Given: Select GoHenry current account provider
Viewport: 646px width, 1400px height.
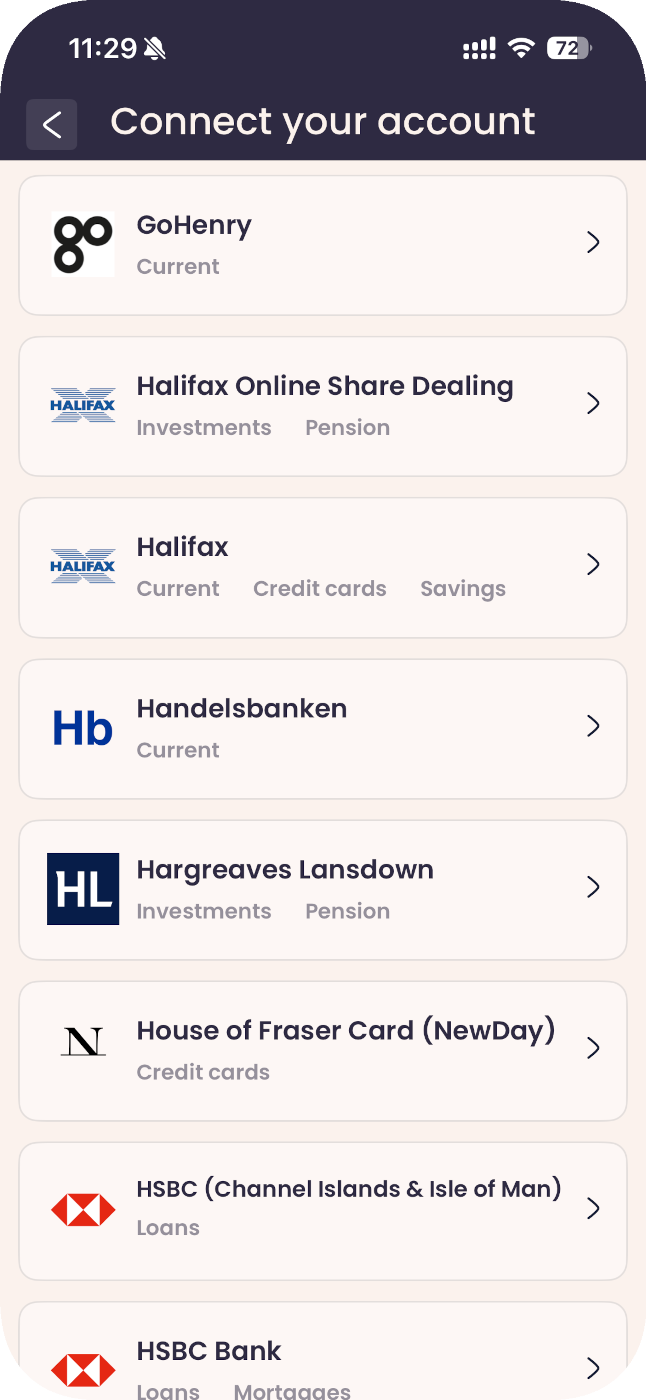Looking at the screenshot, I should [322, 245].
